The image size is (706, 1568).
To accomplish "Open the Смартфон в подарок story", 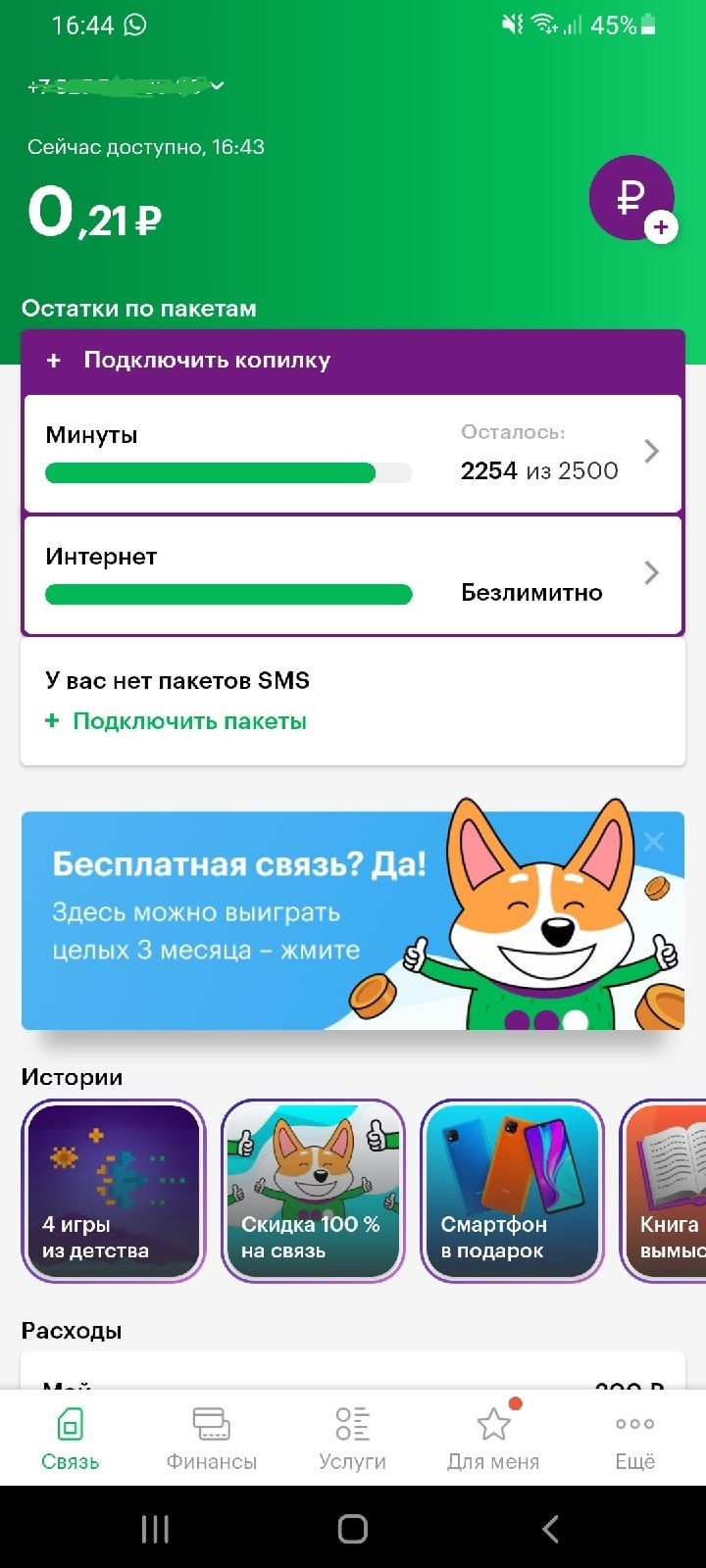I will [x=512, y=1191].
